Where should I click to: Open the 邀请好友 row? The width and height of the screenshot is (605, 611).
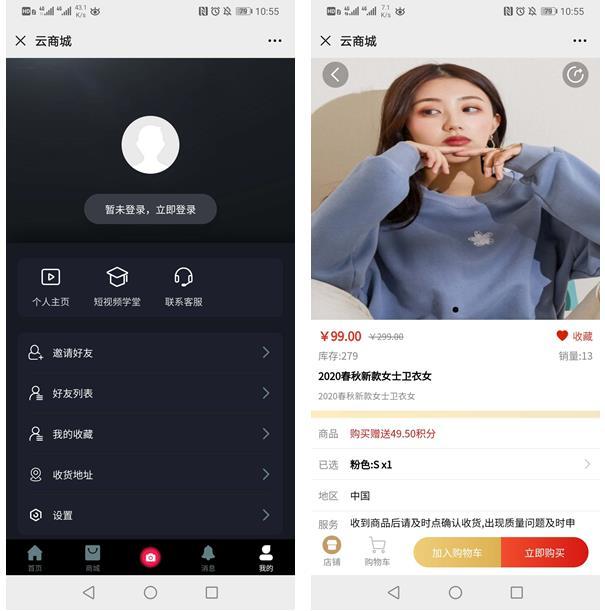tap(150, 353)
